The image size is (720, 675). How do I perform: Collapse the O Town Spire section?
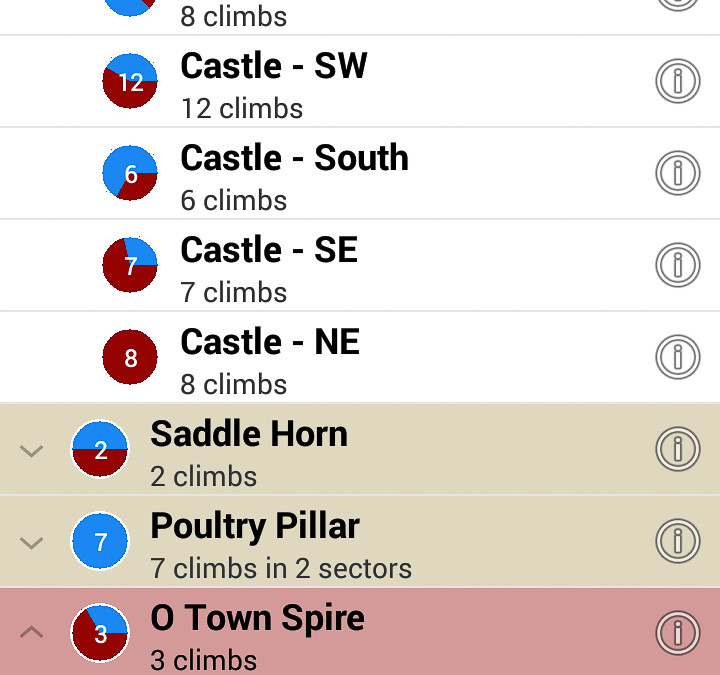pos(32,632)
